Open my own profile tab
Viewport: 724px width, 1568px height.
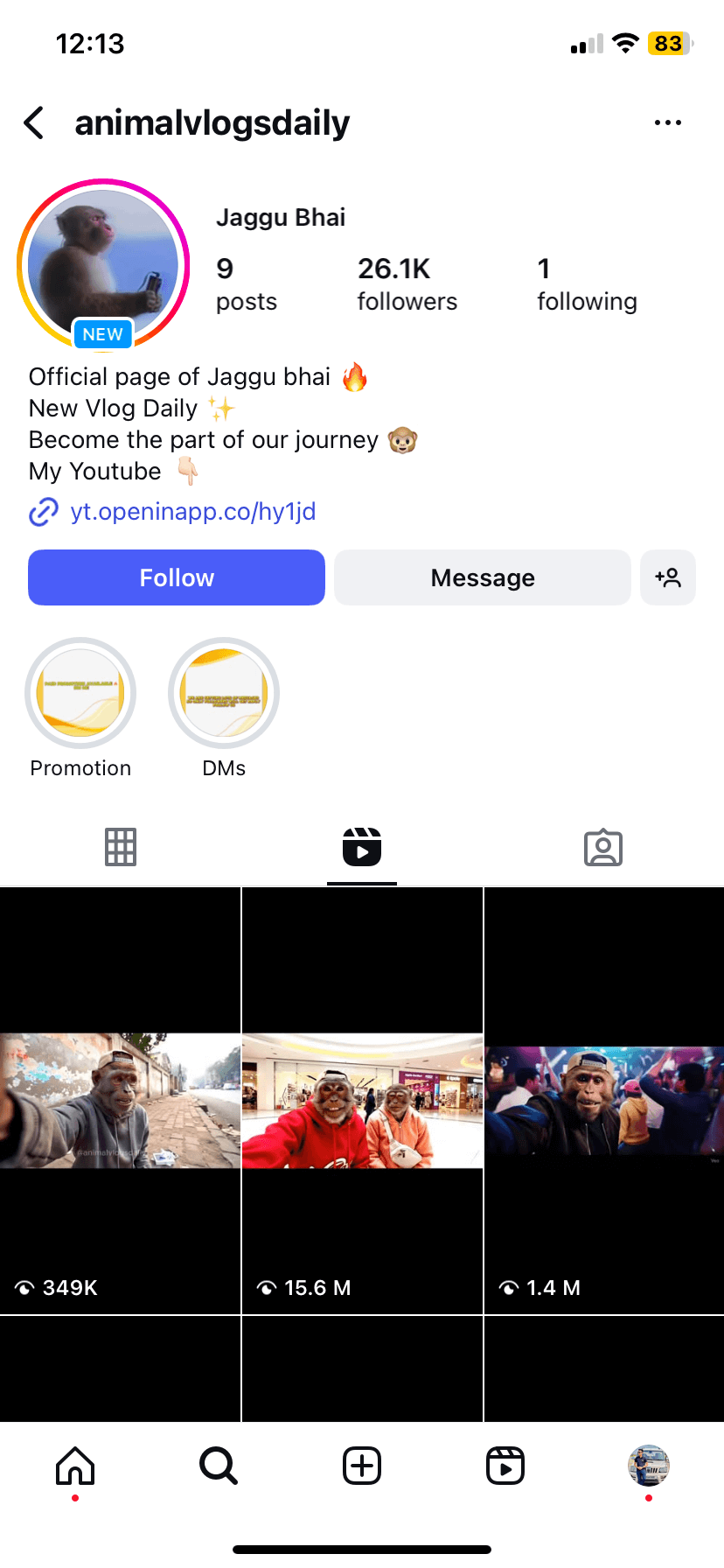pyautogui.click(x=649, y=1466)
